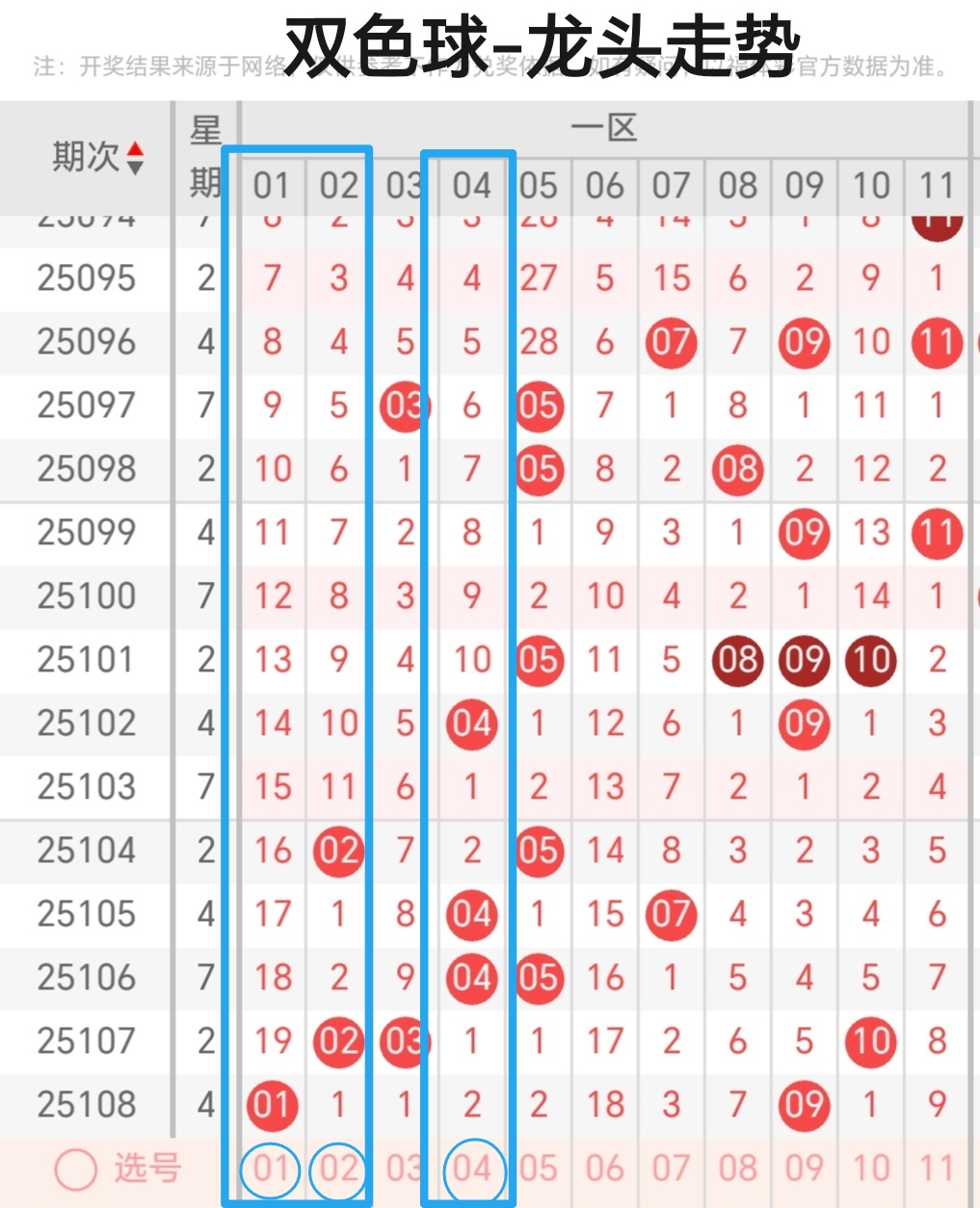Select the red ball 02 in row 25104
Image resolution: width=980 pixels, height=1208 pixels.
click(337, 852)
